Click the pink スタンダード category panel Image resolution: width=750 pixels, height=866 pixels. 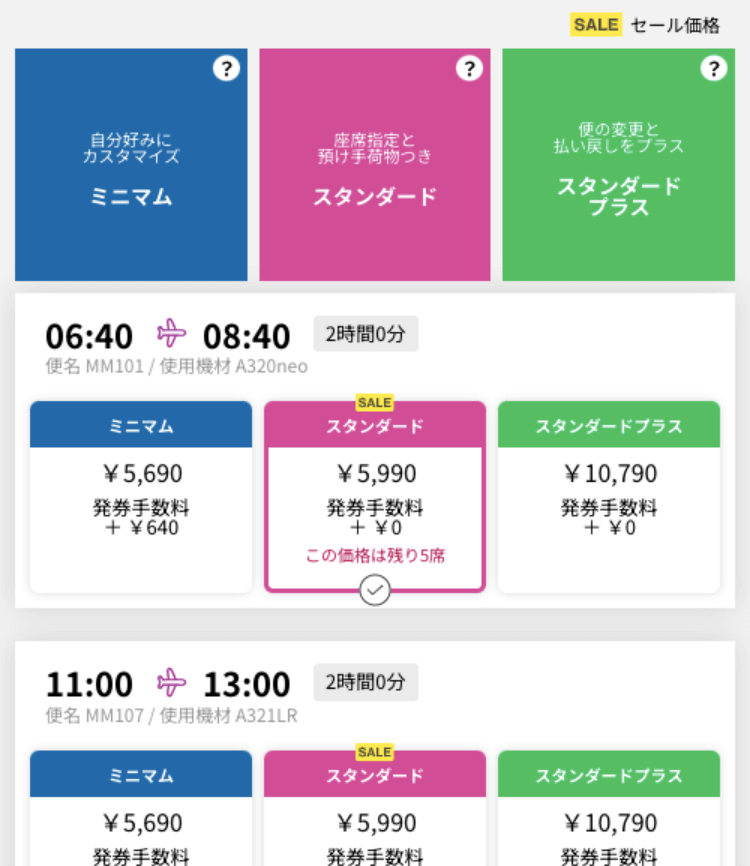(374, 165)
